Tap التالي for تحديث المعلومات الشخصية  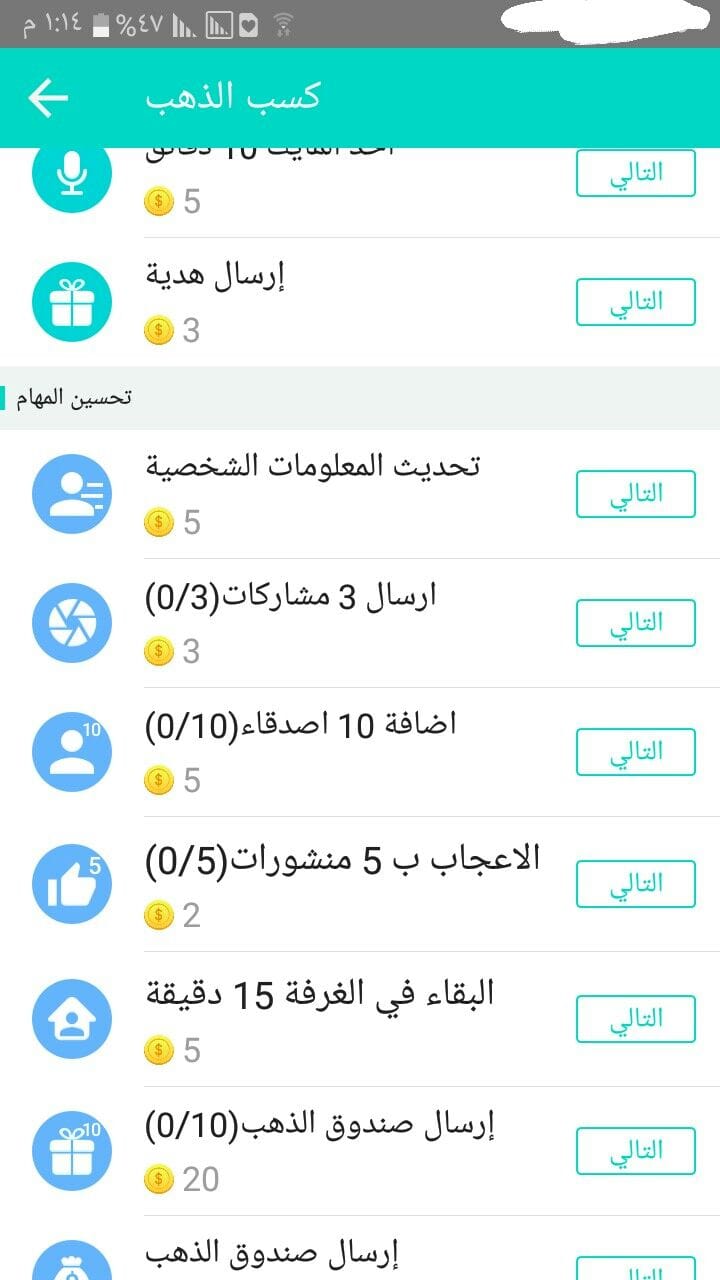[x=636, y=494]
